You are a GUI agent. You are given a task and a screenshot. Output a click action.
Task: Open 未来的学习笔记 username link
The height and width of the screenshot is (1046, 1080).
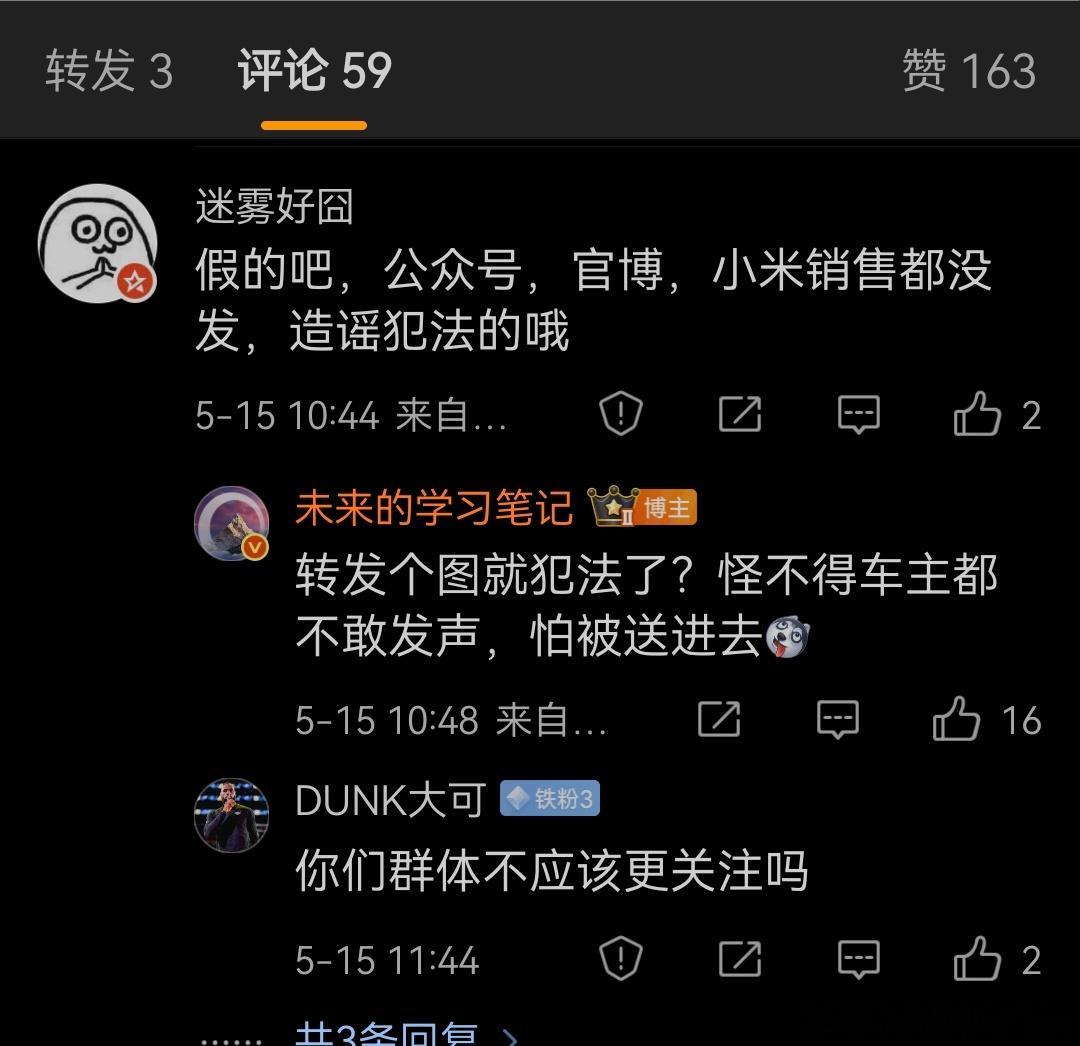[433, 508]
